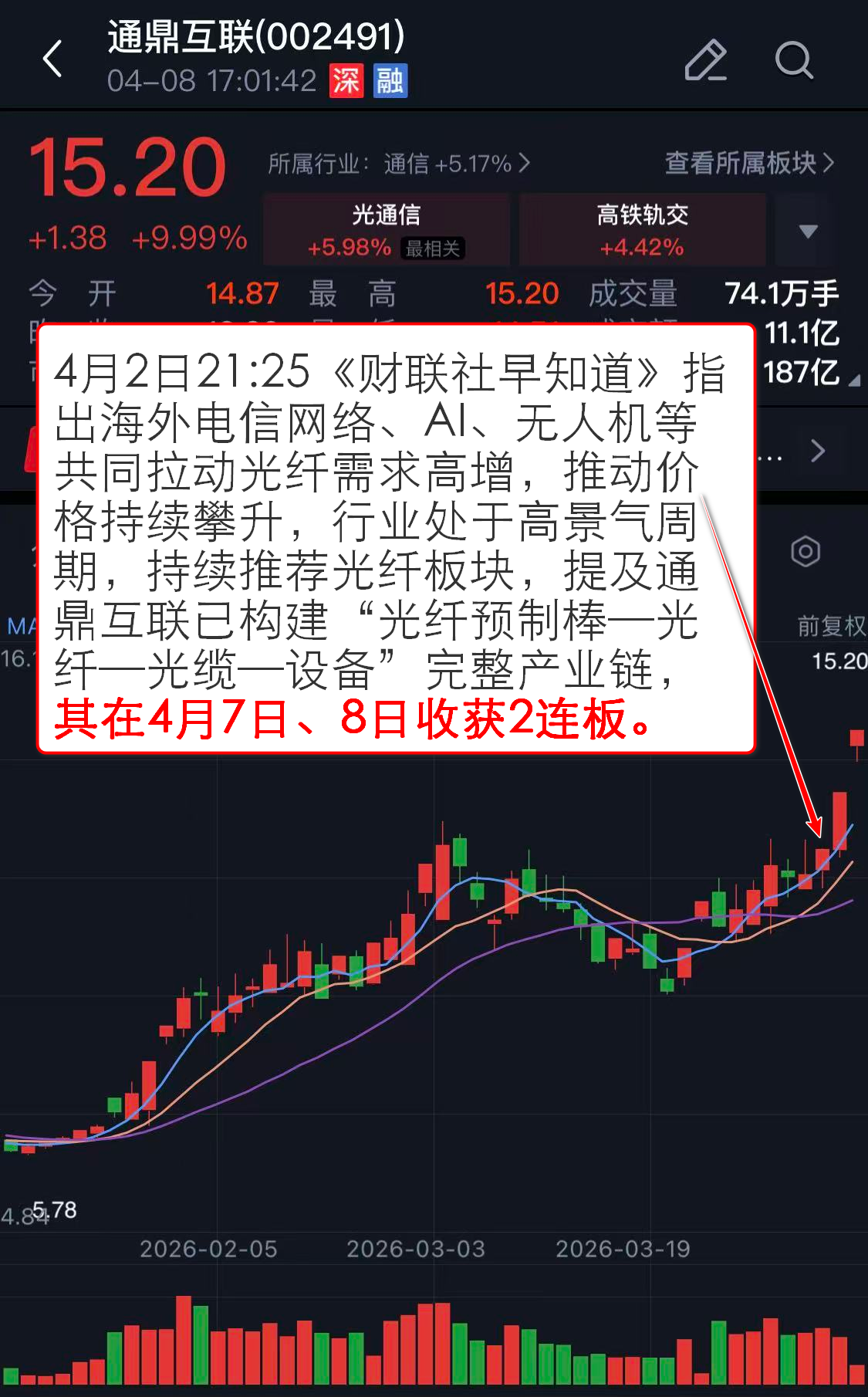Open stock search magnifier

(x=793, y=60)
